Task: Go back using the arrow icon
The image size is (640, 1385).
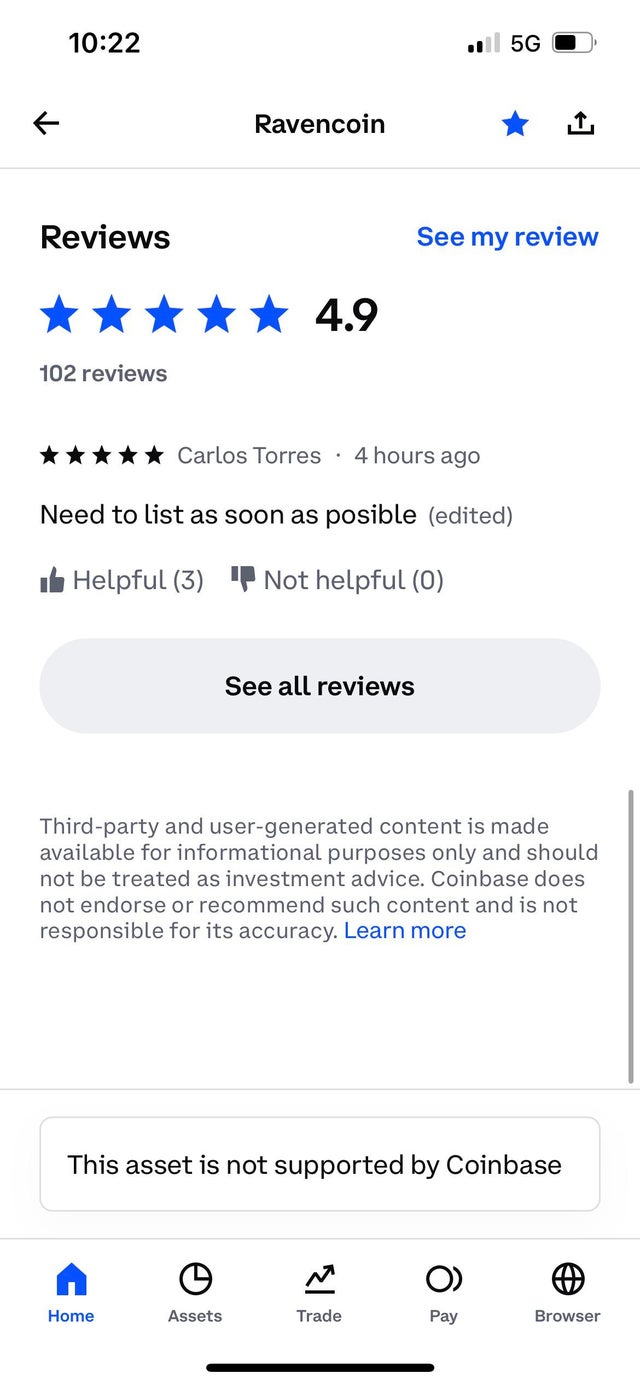Action: coord(46,123)
